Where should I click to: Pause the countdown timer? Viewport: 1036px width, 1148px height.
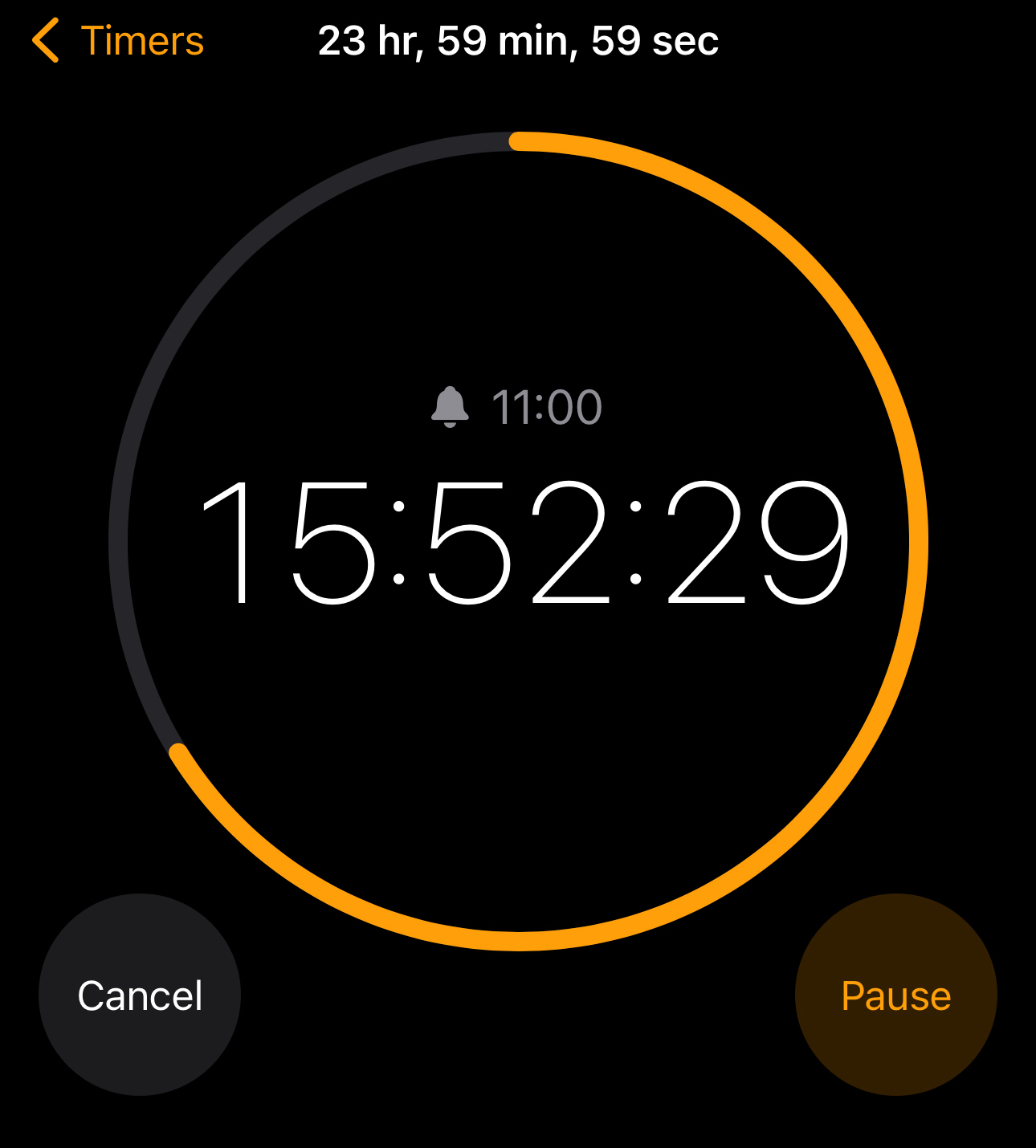[895, 995]
